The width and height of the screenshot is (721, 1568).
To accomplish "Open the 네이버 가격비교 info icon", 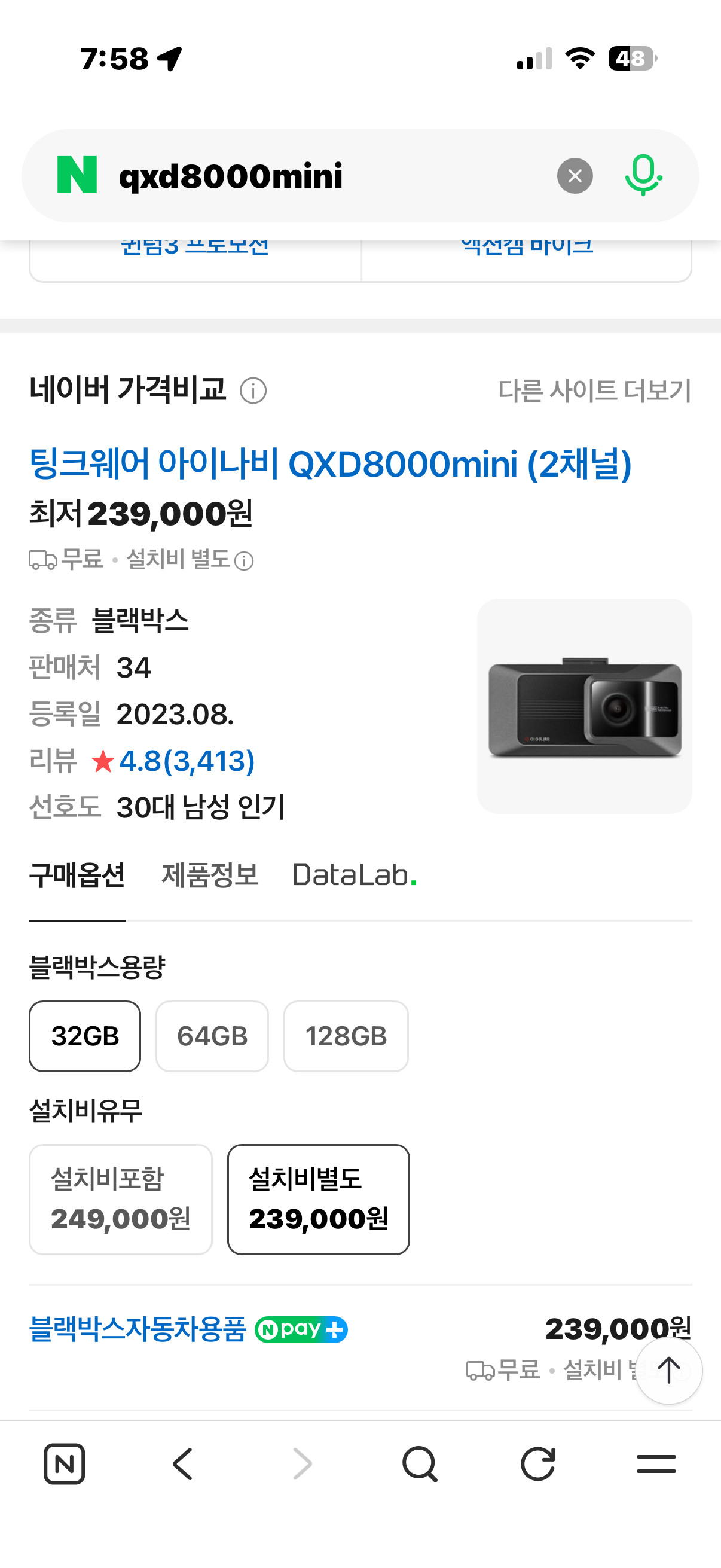I will (253, 391).
